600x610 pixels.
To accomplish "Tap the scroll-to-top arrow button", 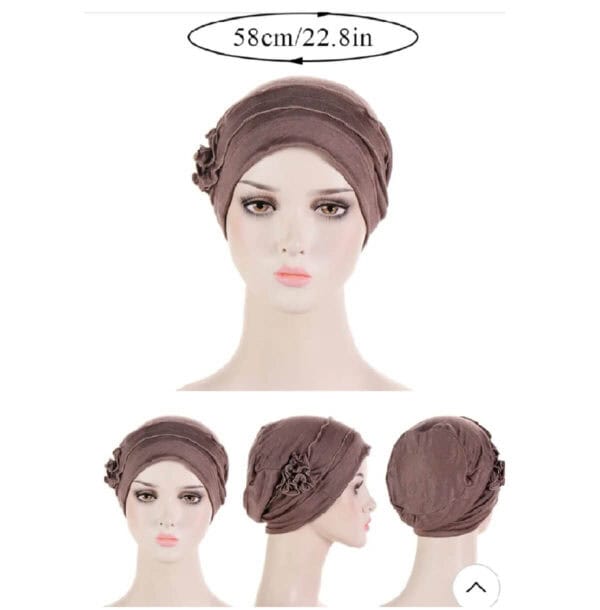I will coord(476,587).
